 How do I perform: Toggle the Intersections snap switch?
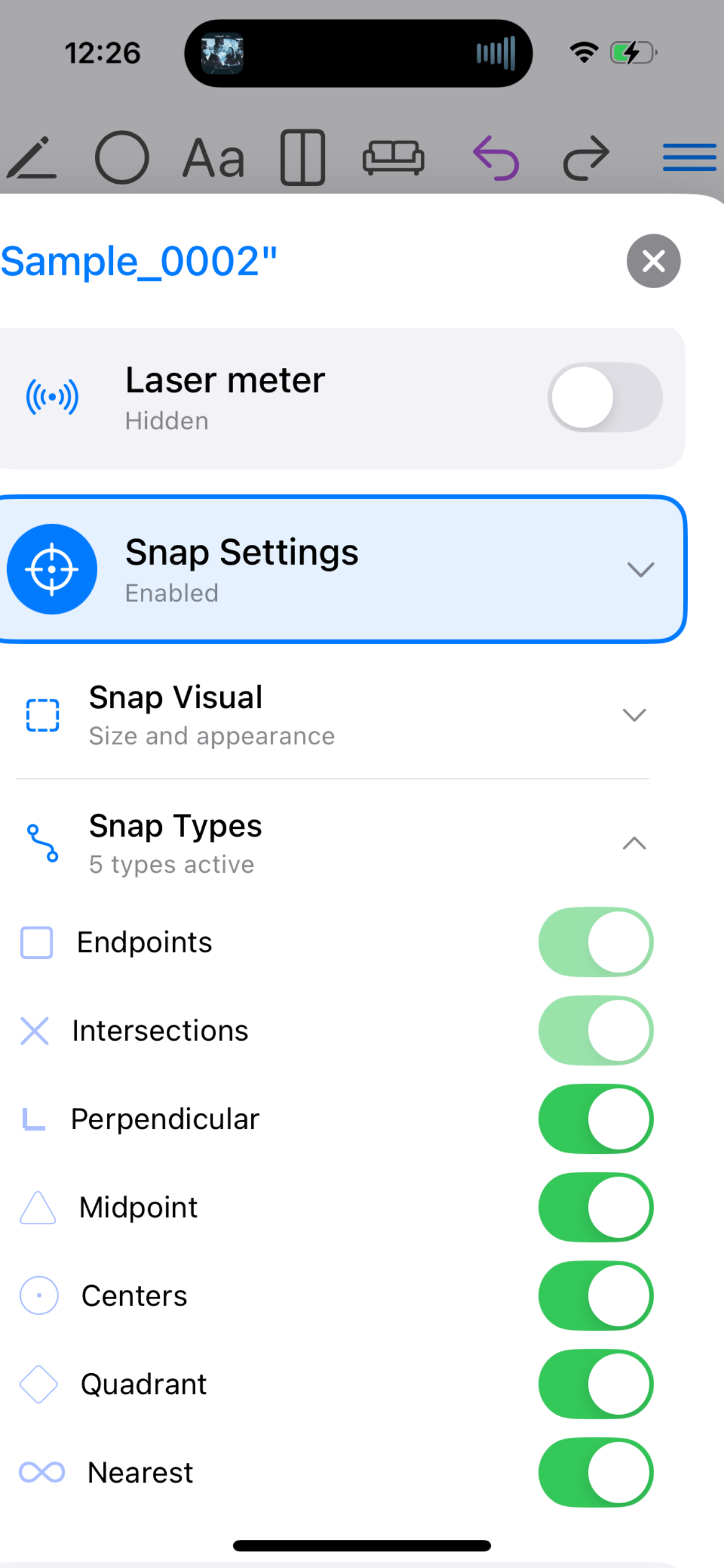(x=596, y=1031)
